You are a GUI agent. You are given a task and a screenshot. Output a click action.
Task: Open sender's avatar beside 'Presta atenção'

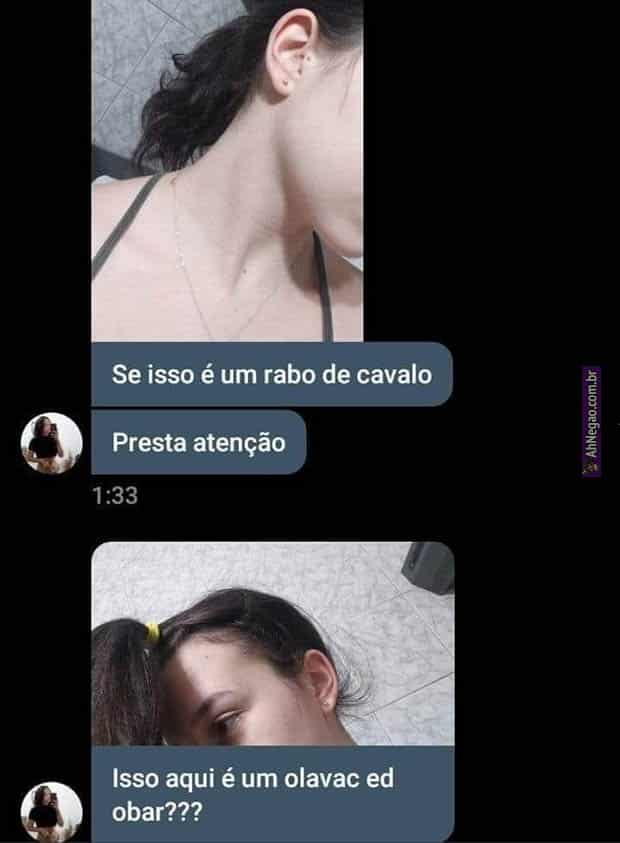click(51, 442)
